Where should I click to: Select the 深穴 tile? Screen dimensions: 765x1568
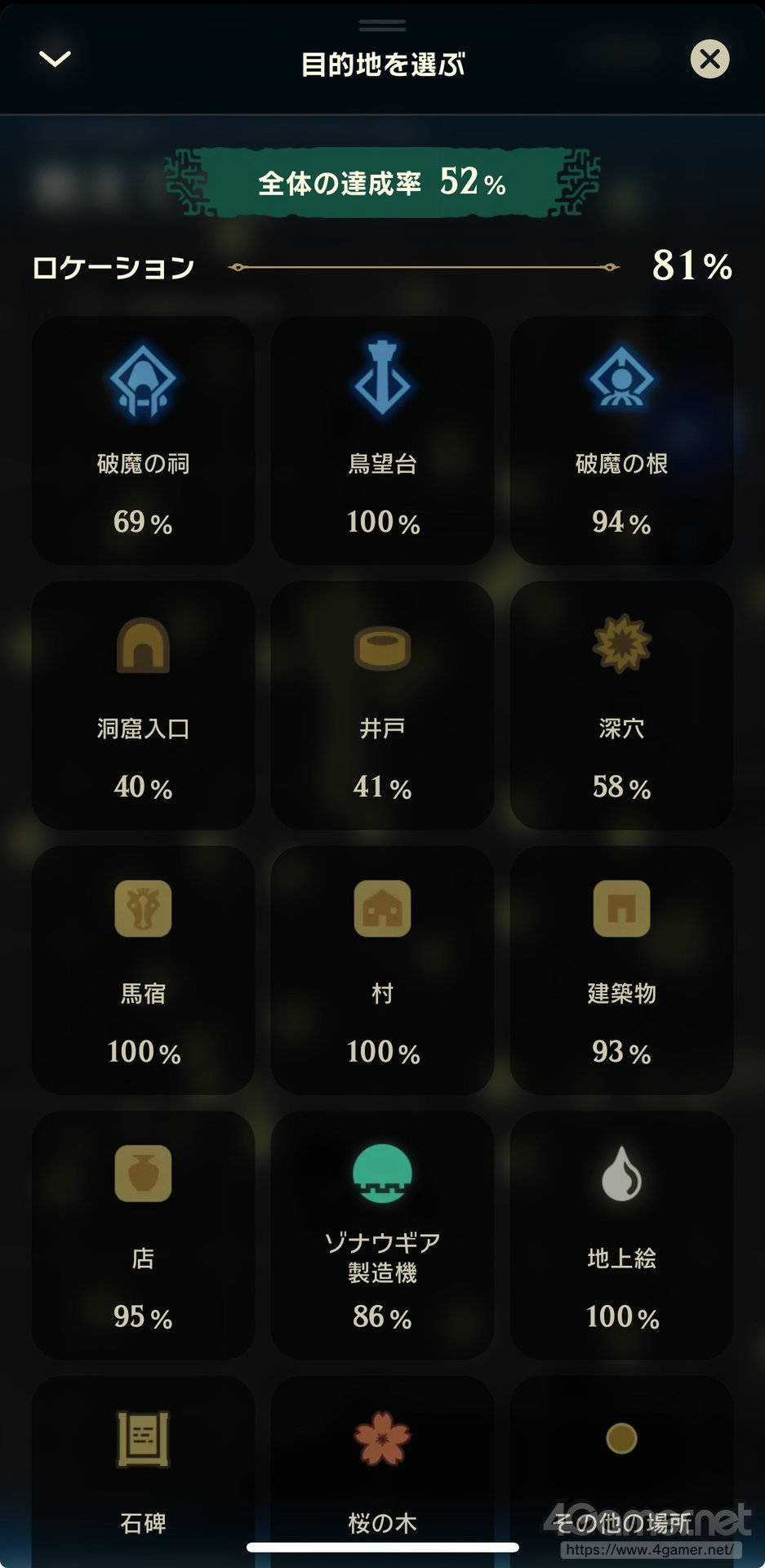pyautogui.click(x=621, y=705)
